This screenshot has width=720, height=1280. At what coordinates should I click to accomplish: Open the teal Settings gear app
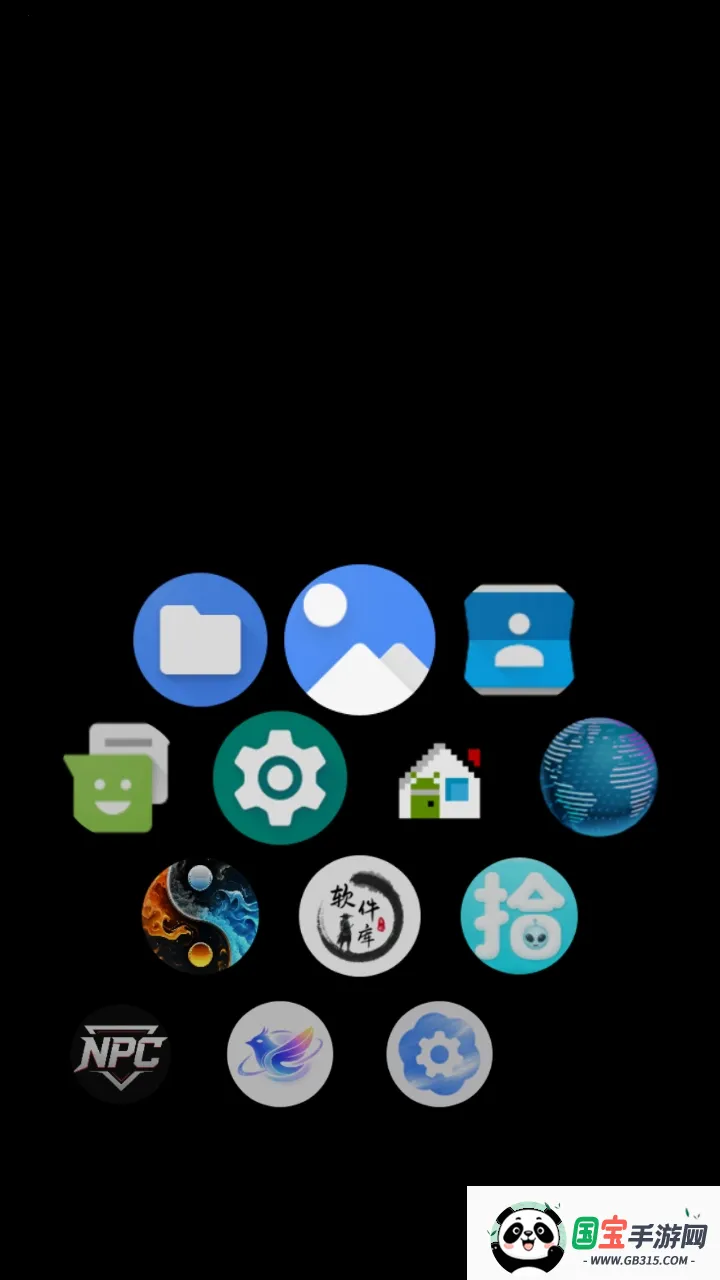pyautogui.click(x=280, y=777)
